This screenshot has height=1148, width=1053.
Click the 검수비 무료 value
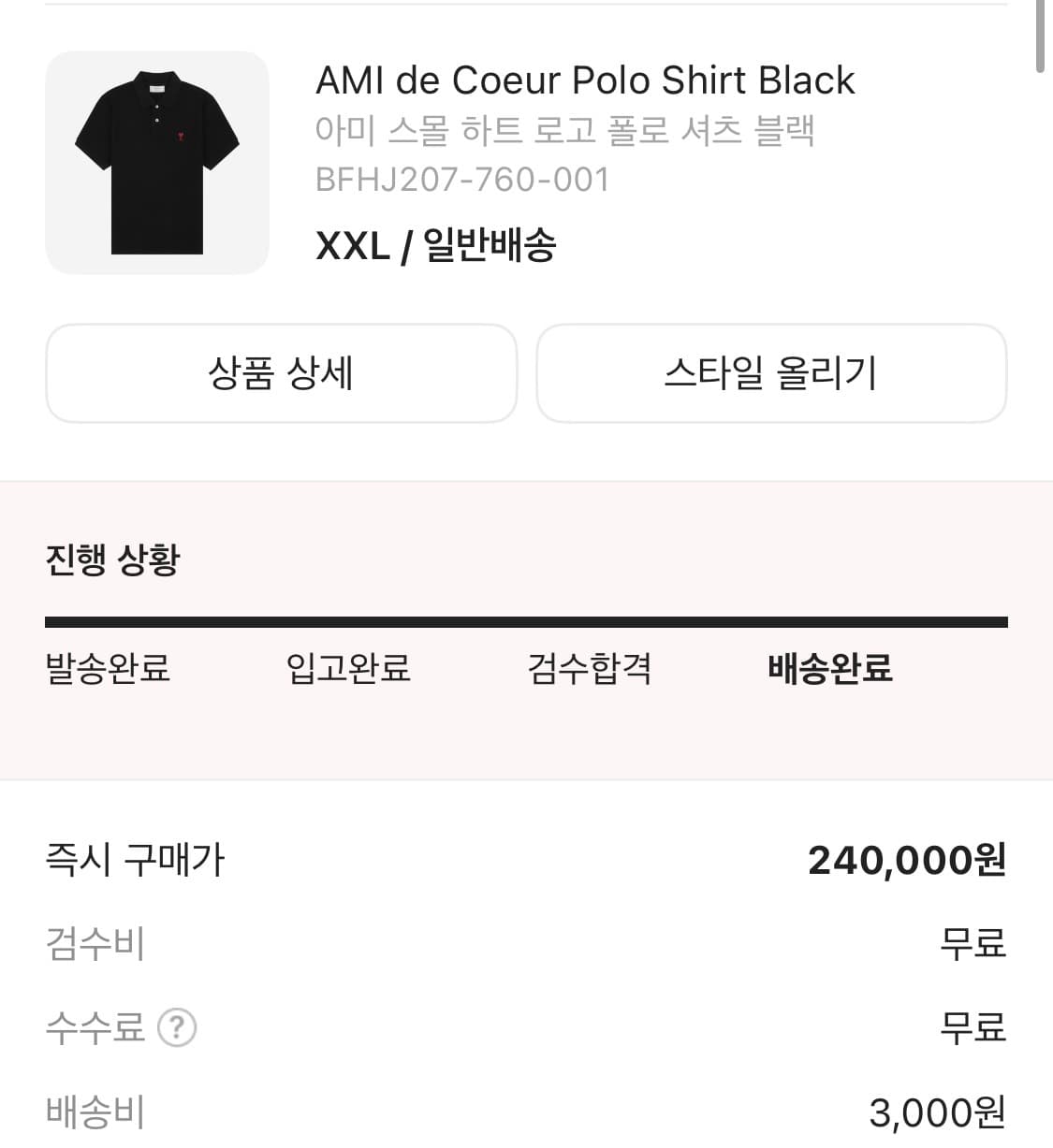pyautogui.click(x=973, y=945)
